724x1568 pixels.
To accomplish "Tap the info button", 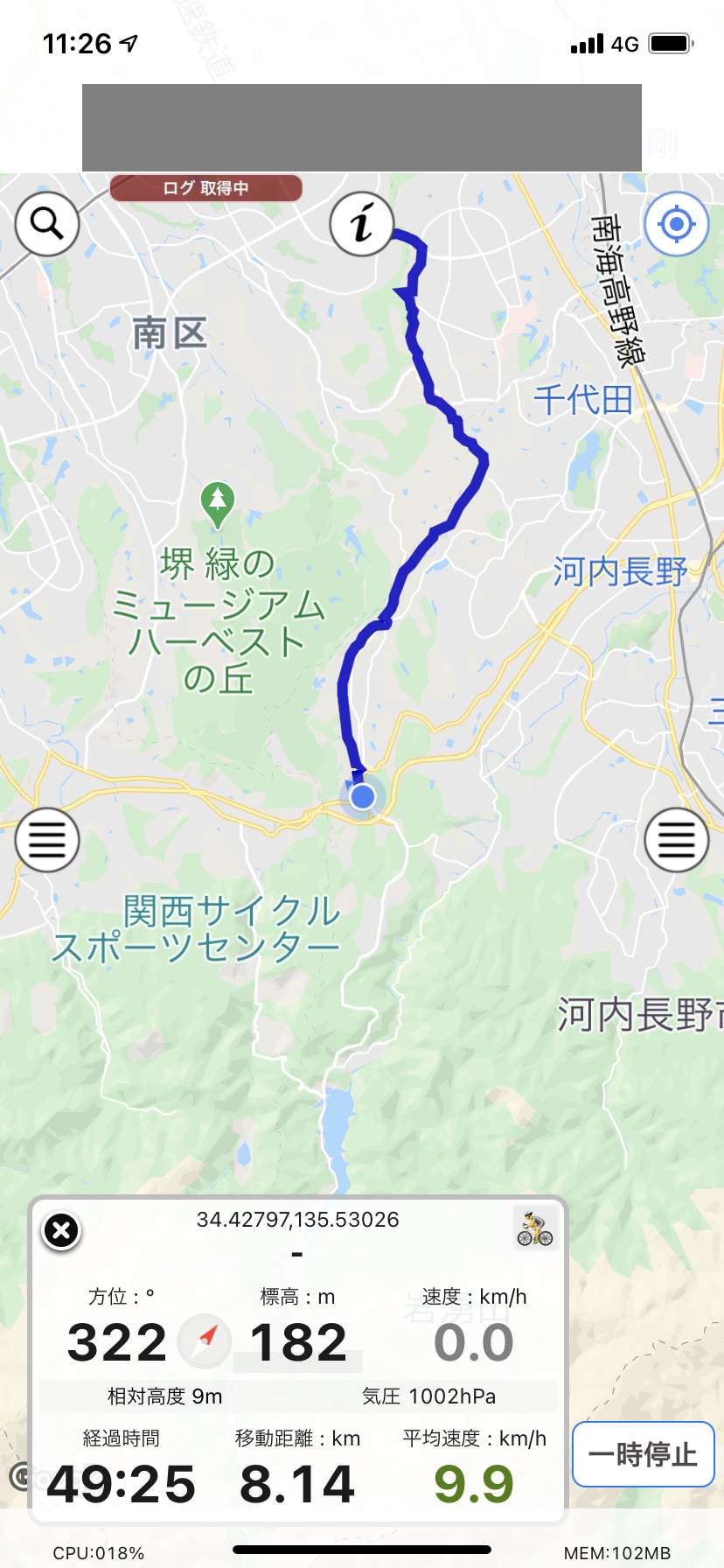I will pos(362,224).
